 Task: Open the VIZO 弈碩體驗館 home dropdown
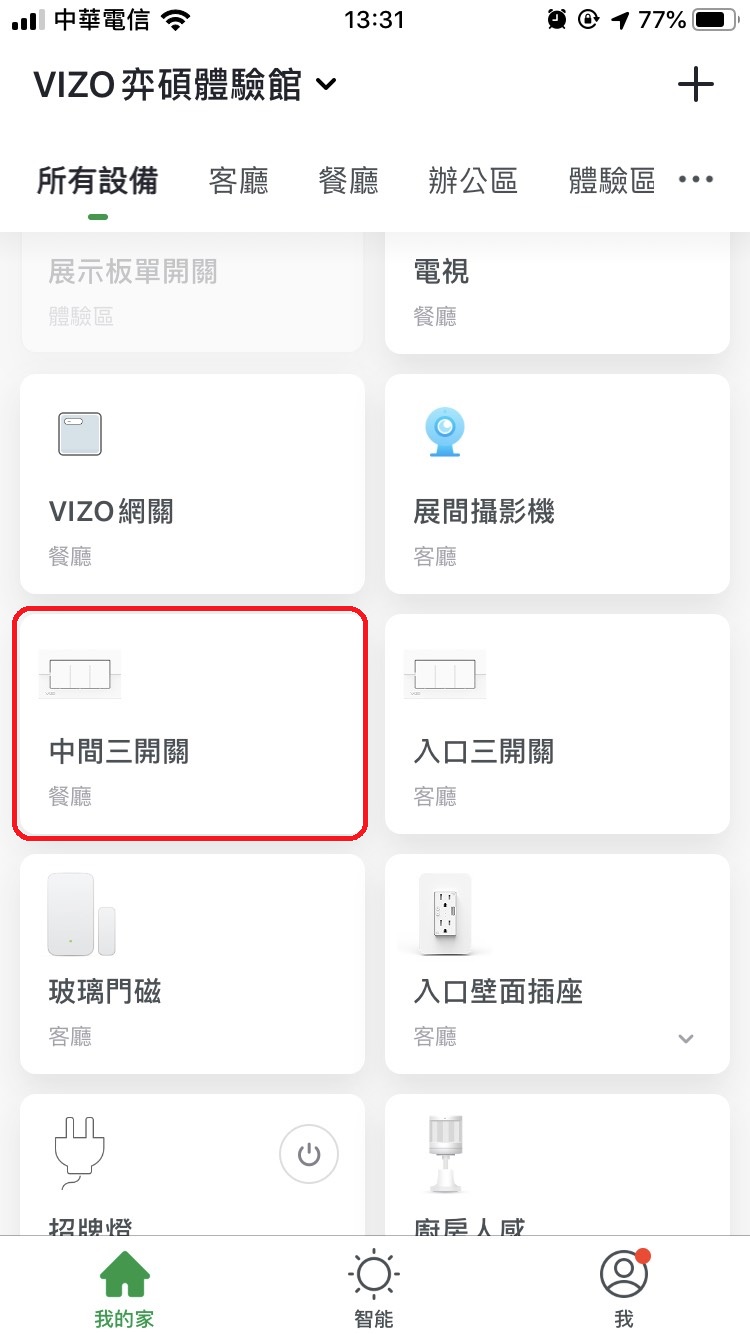coord(185,85)
